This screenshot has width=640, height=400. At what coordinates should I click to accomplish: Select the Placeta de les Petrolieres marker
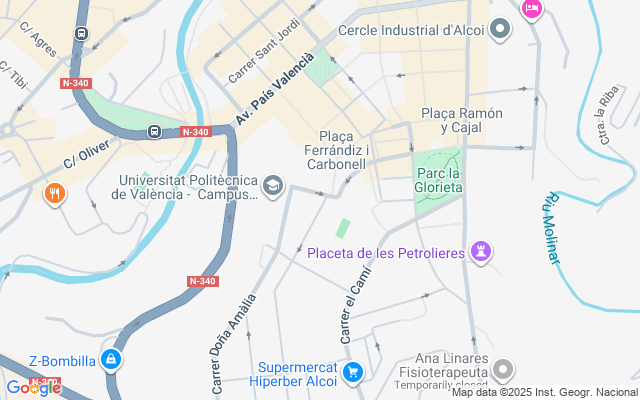pos(483,253)
